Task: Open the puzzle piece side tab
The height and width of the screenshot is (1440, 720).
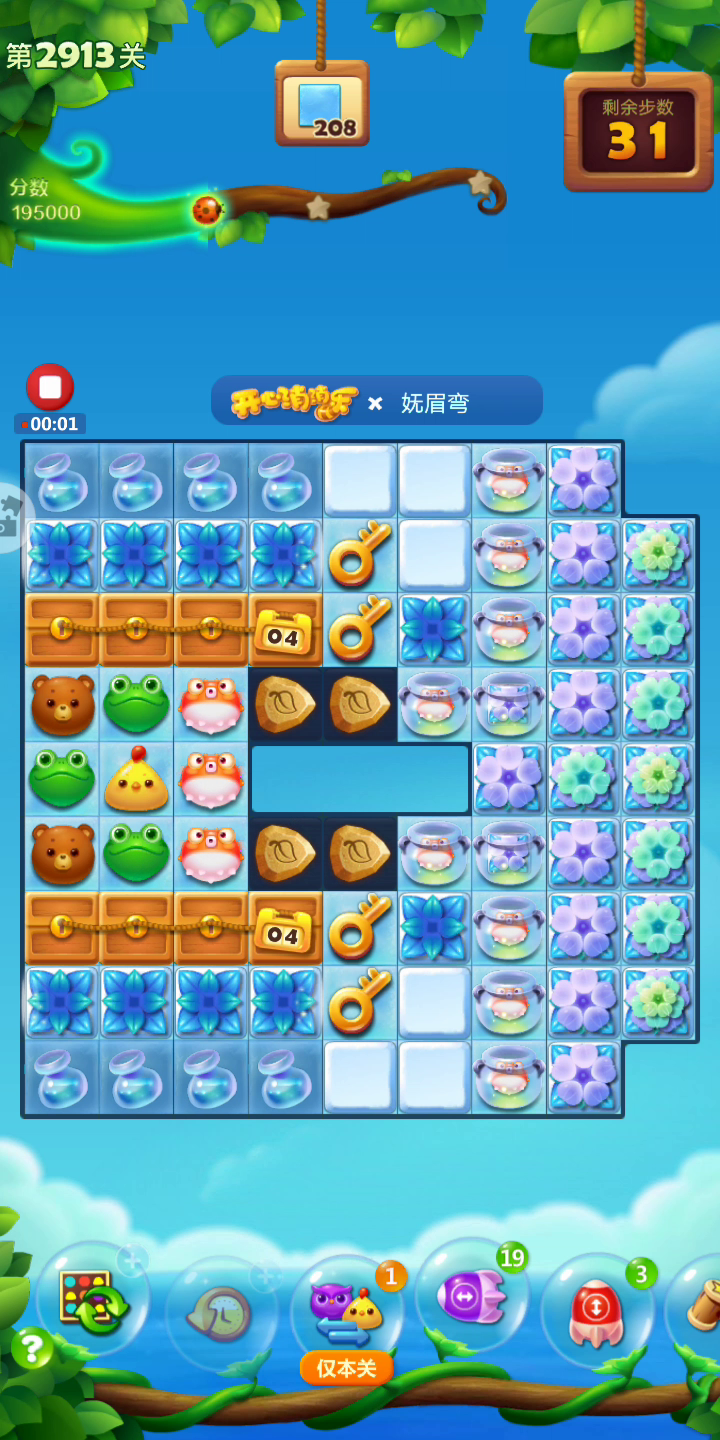Action: (14, 518)
